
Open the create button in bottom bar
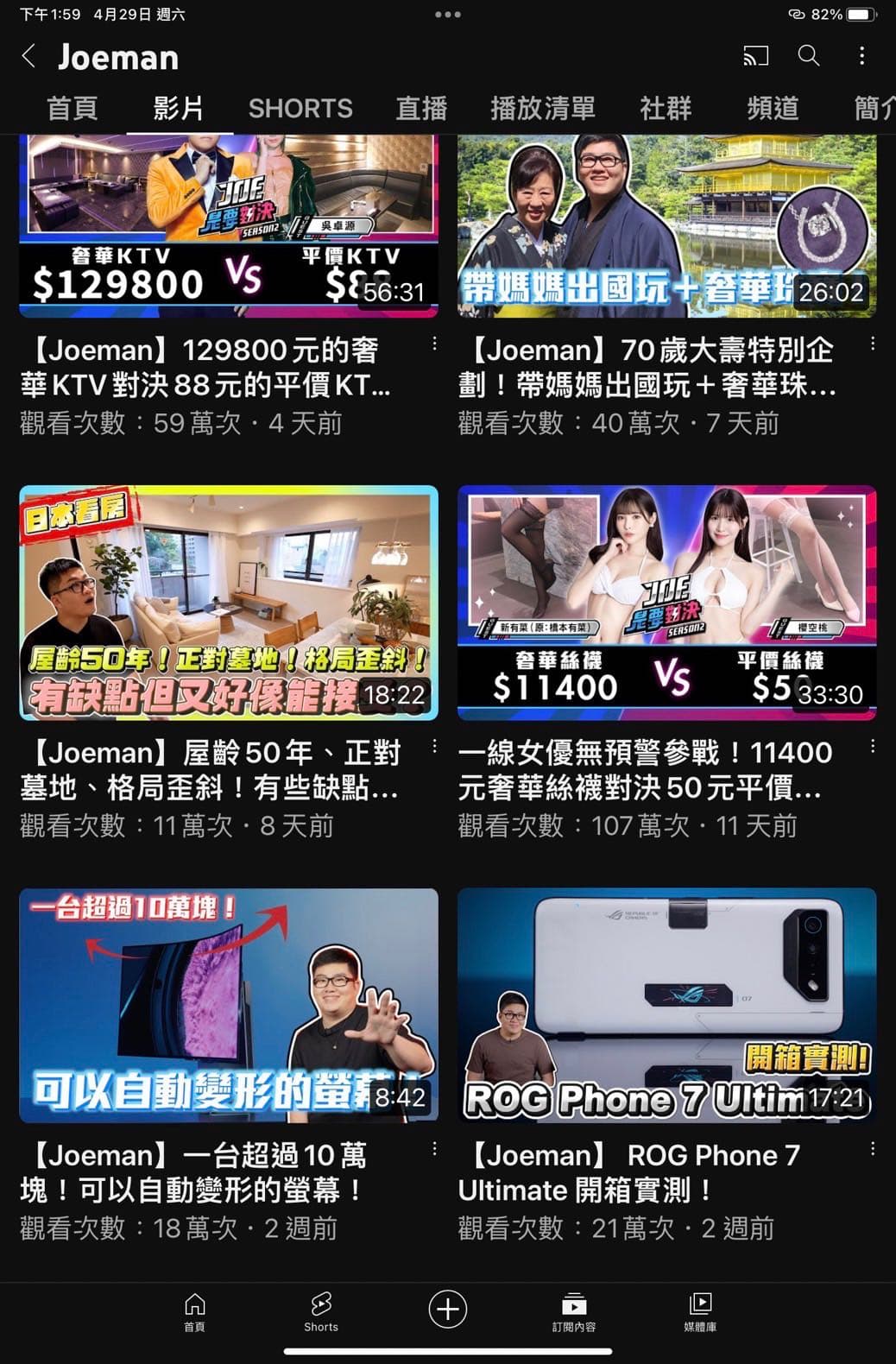[x=446, y=1310]
